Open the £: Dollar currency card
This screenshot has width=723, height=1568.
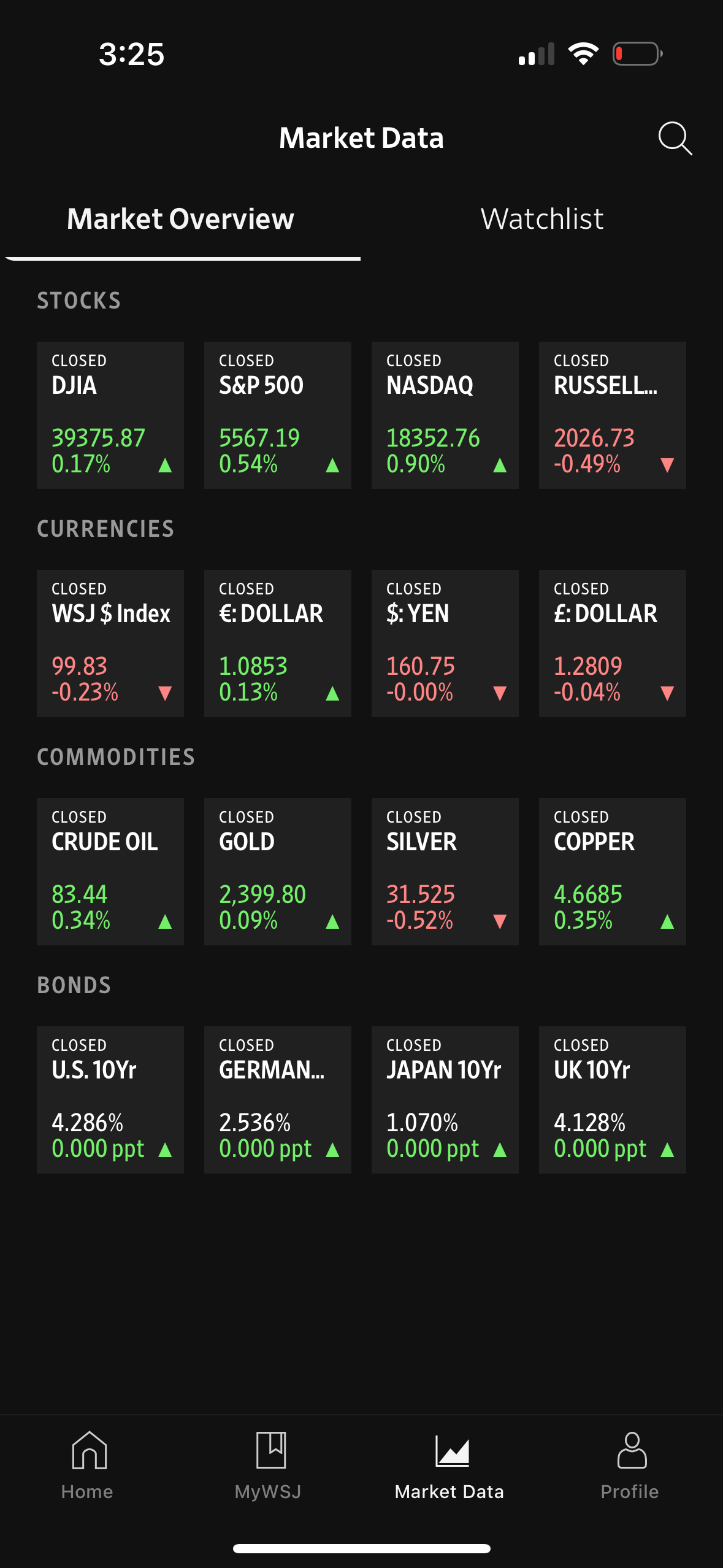(x=612, y=642)
